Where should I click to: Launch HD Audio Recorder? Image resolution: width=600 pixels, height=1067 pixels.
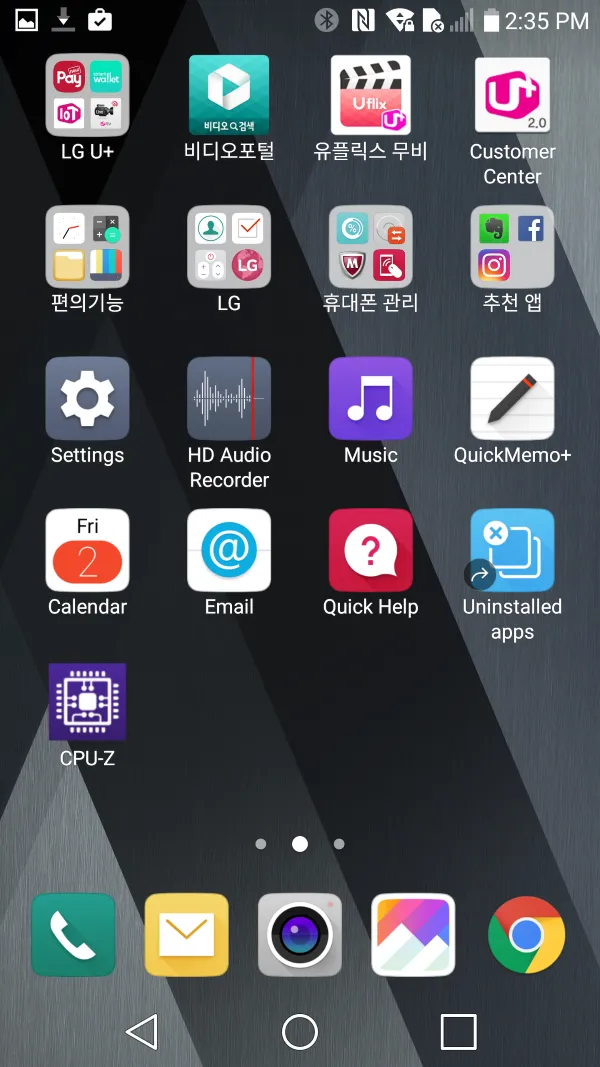click(229, 399)
